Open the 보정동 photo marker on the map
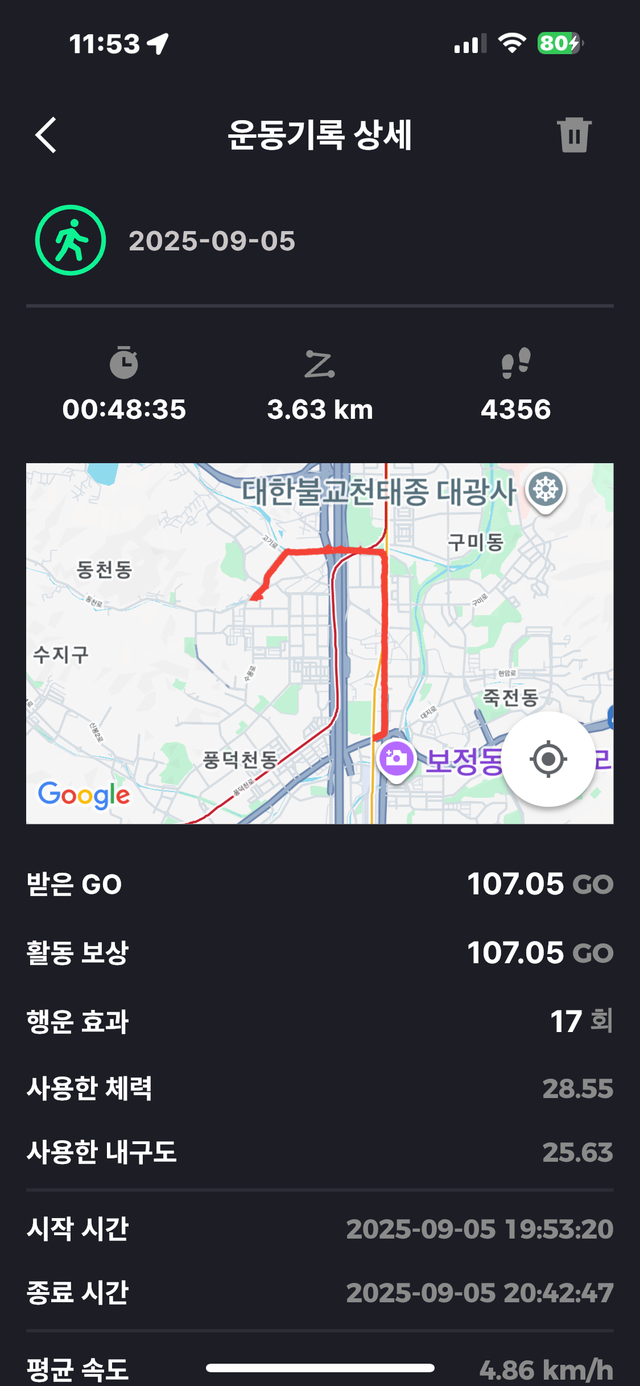640x1386 pixels. (x=396, y=758)
